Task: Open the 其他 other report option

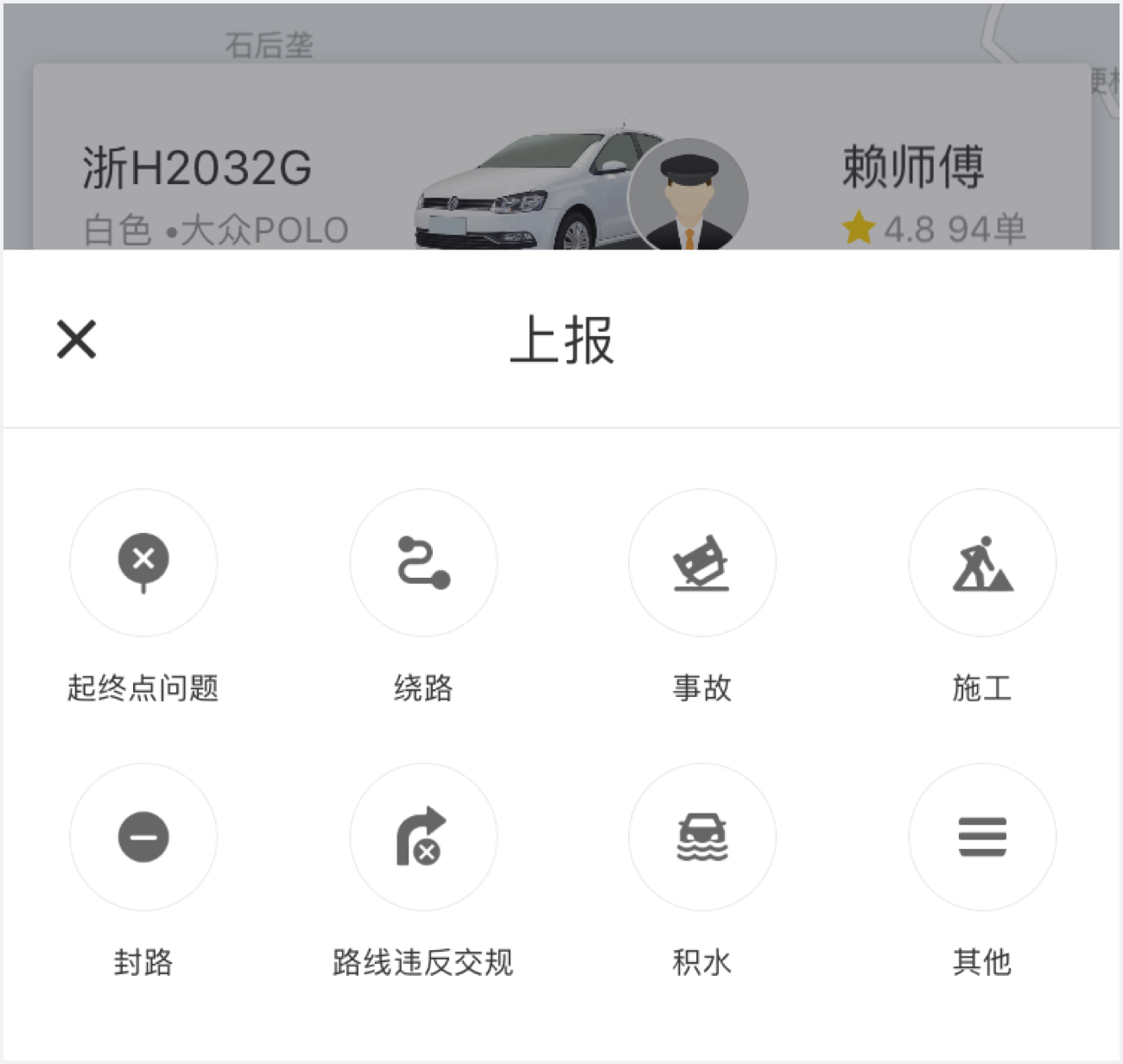Action: point(982,836)
